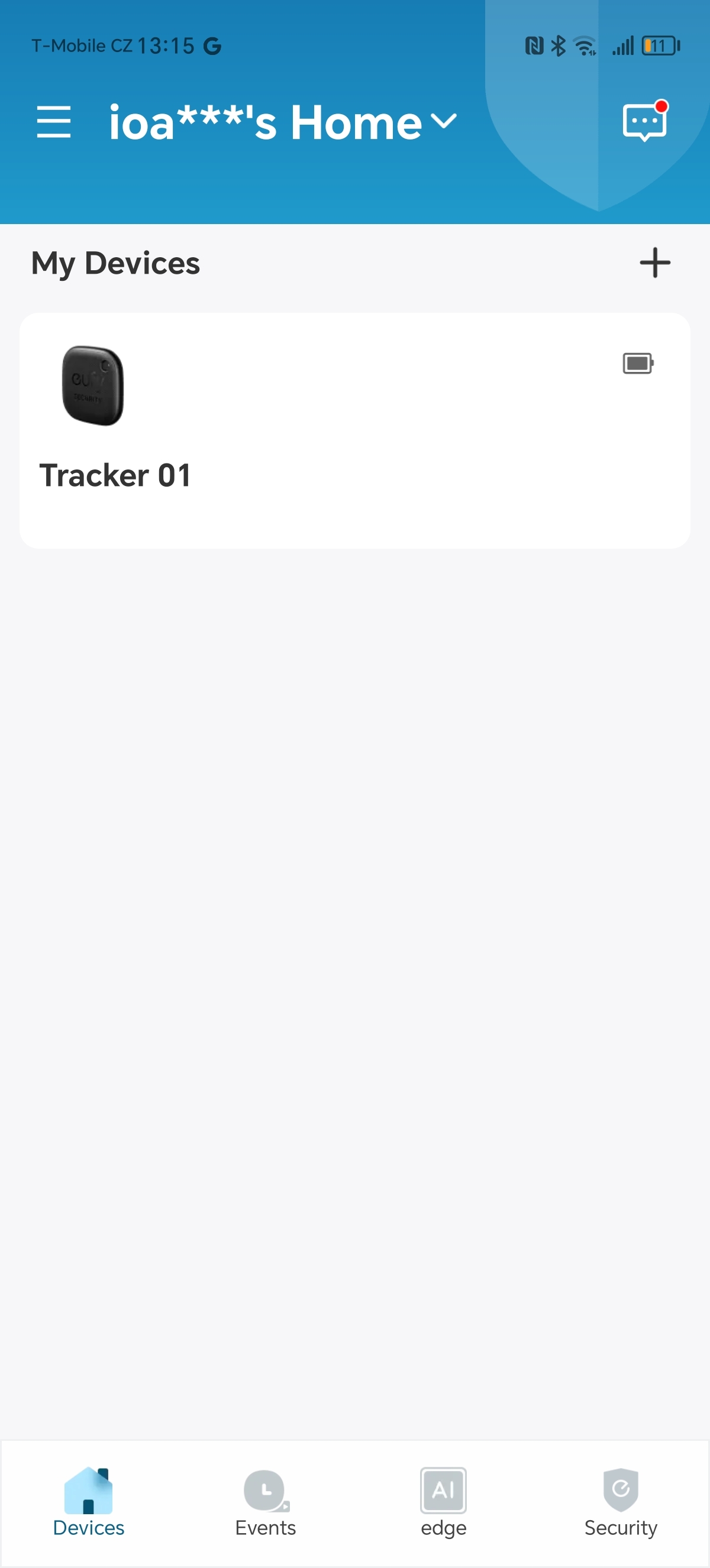This screenshot has width=710, height=1568.
Task: Toggle Wi-Fi from the status bar
Action: [583, 44]
